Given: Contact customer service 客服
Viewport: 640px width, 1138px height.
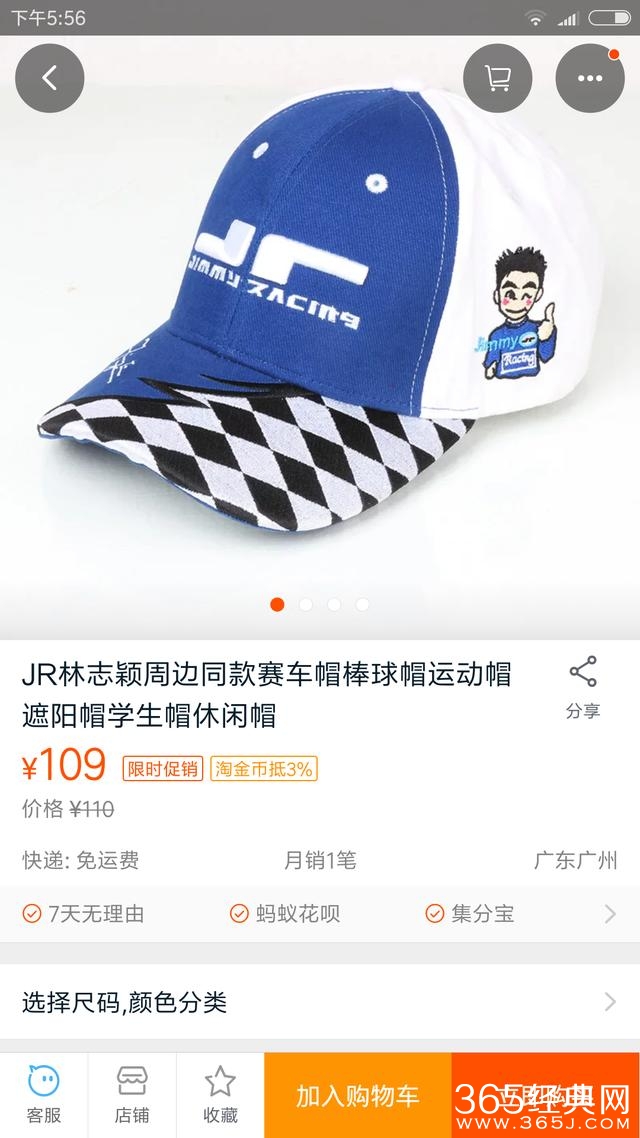Looking at the screenshot, I should click(x=43, y=1094).
